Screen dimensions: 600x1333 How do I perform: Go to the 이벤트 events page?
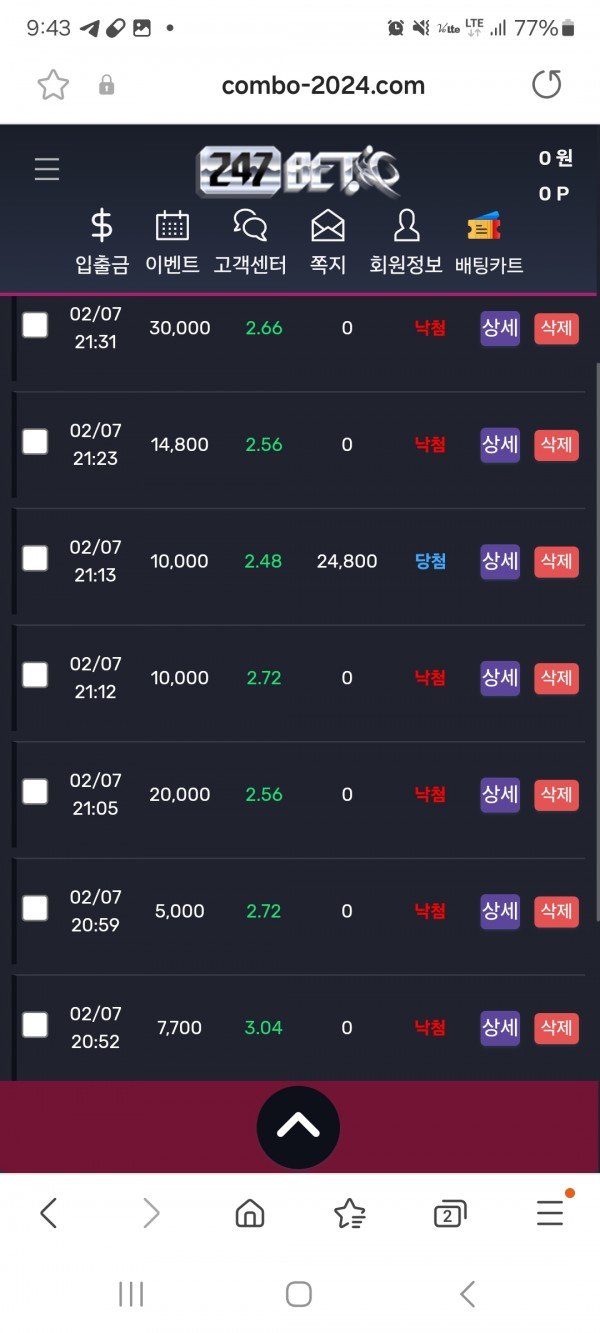tap(172, 242)
